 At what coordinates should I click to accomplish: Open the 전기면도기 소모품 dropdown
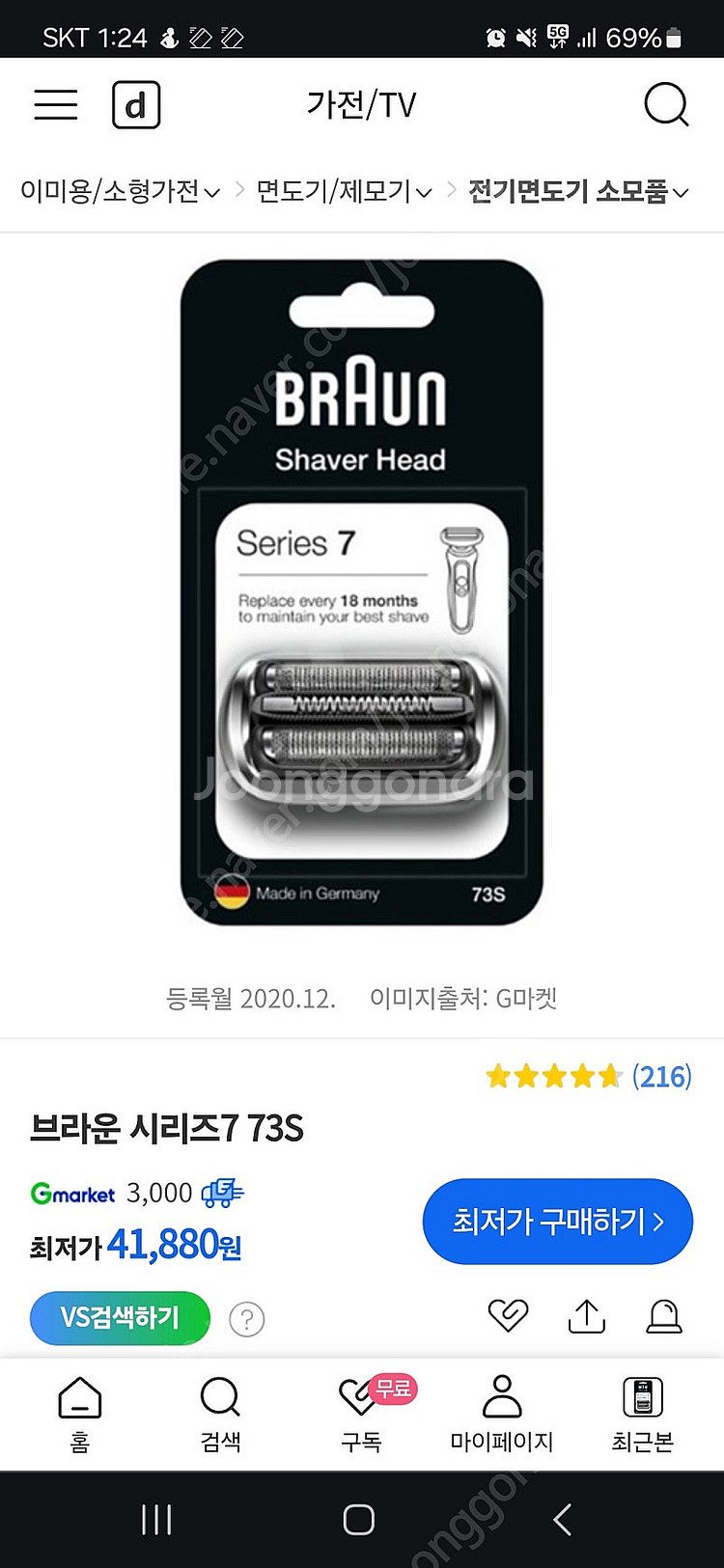point(576,192)
